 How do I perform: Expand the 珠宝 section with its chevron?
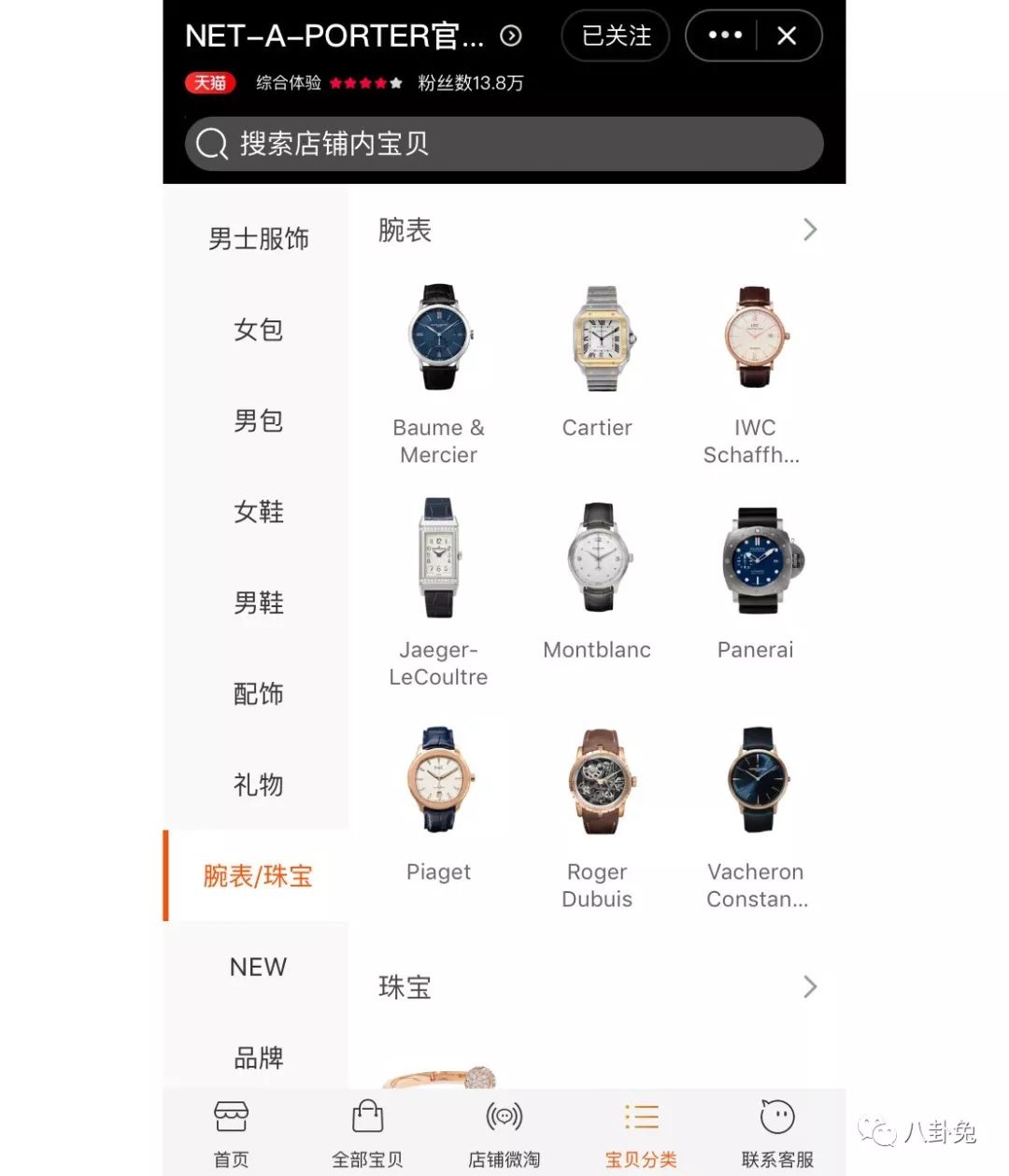click(810, 986)
